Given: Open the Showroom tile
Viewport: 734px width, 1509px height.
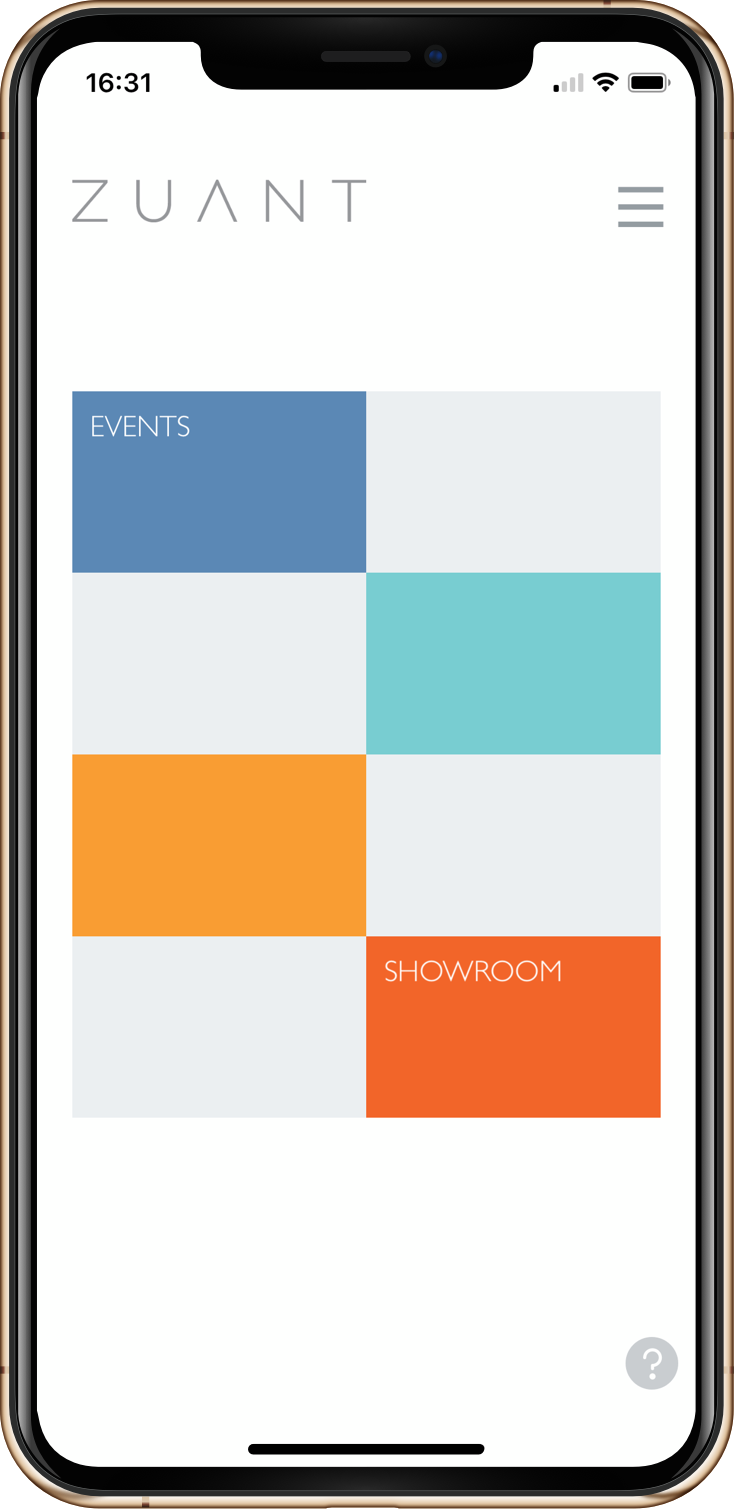Looking at the screenshot, I should (x=513, y=1026).
